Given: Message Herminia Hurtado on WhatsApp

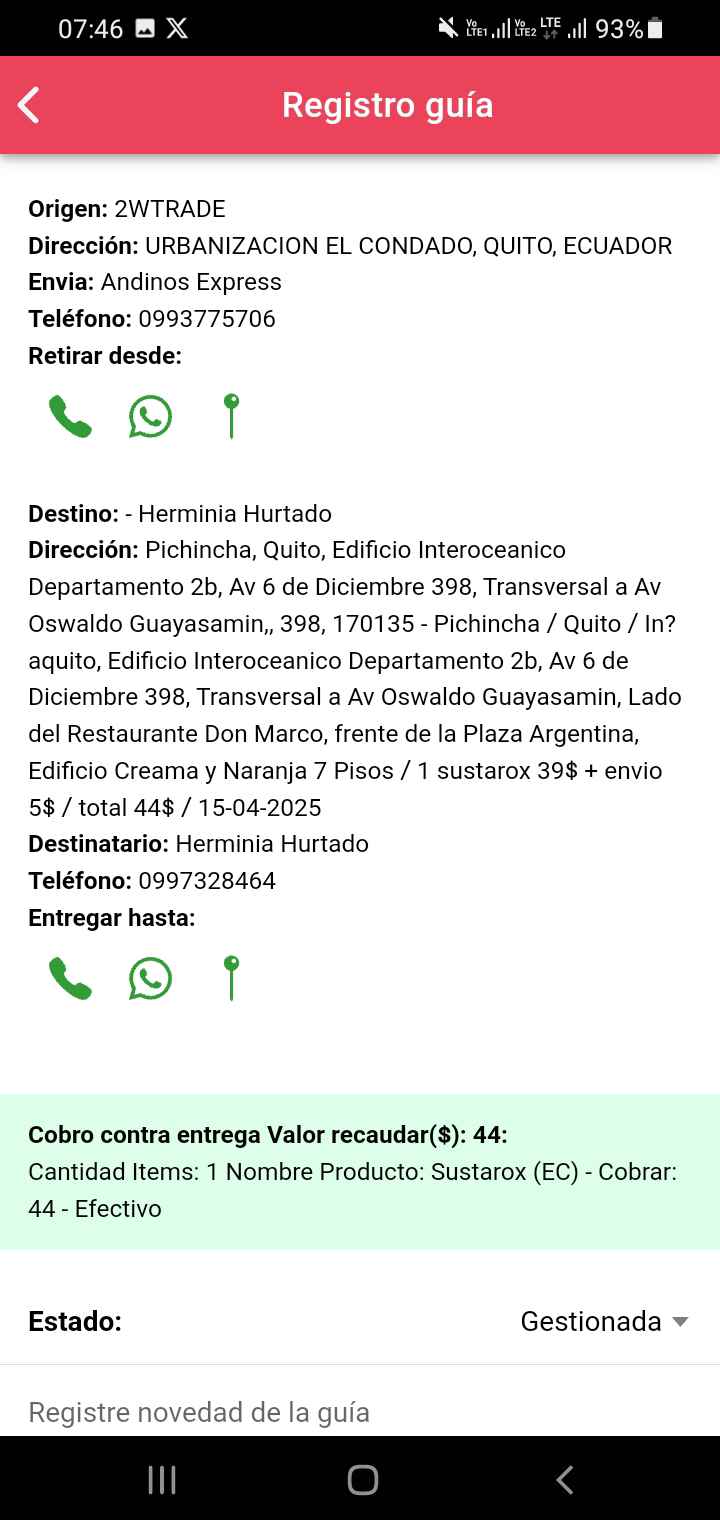Looking at the screenshot, I should click(150, 979).
